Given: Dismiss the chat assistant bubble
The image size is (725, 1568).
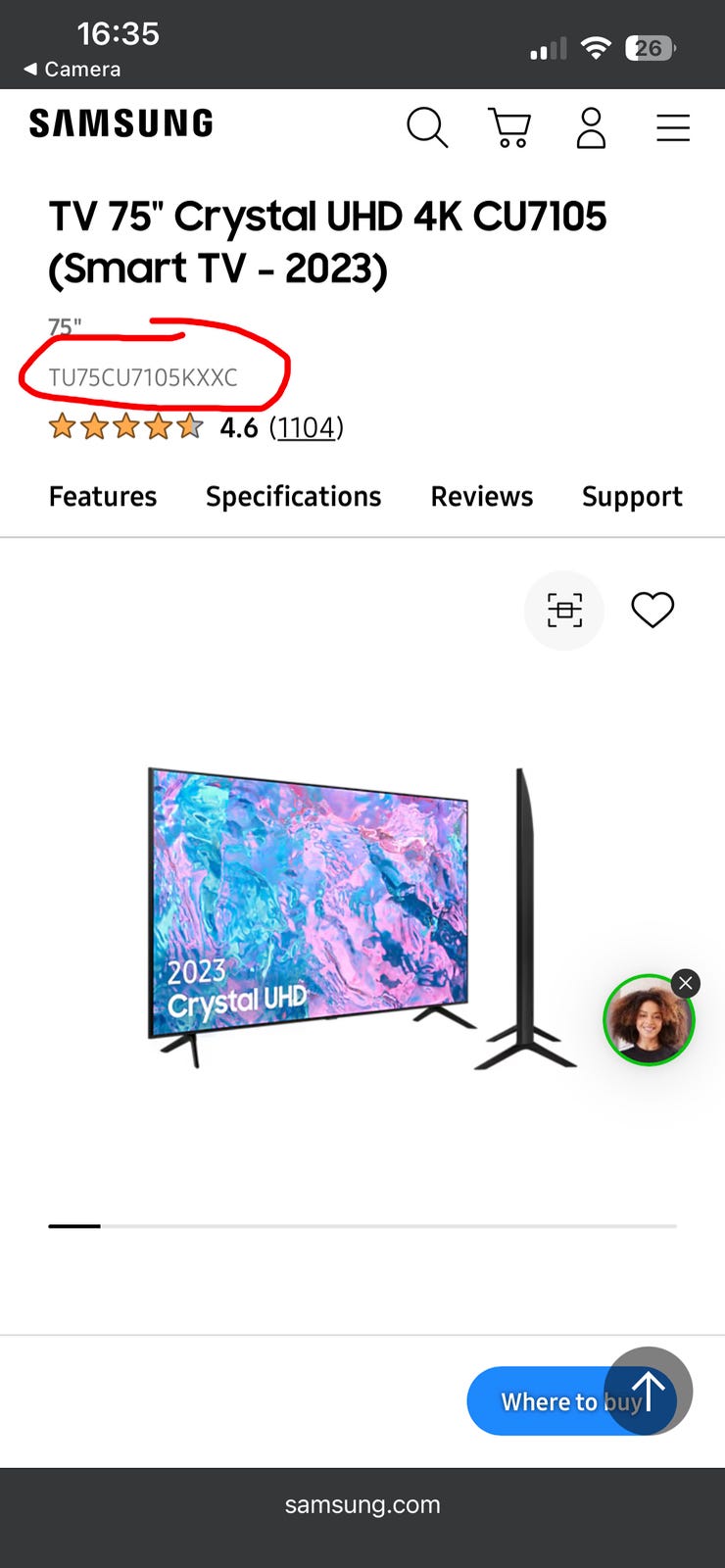Looking at the screenshot, I should pos(686,983).
